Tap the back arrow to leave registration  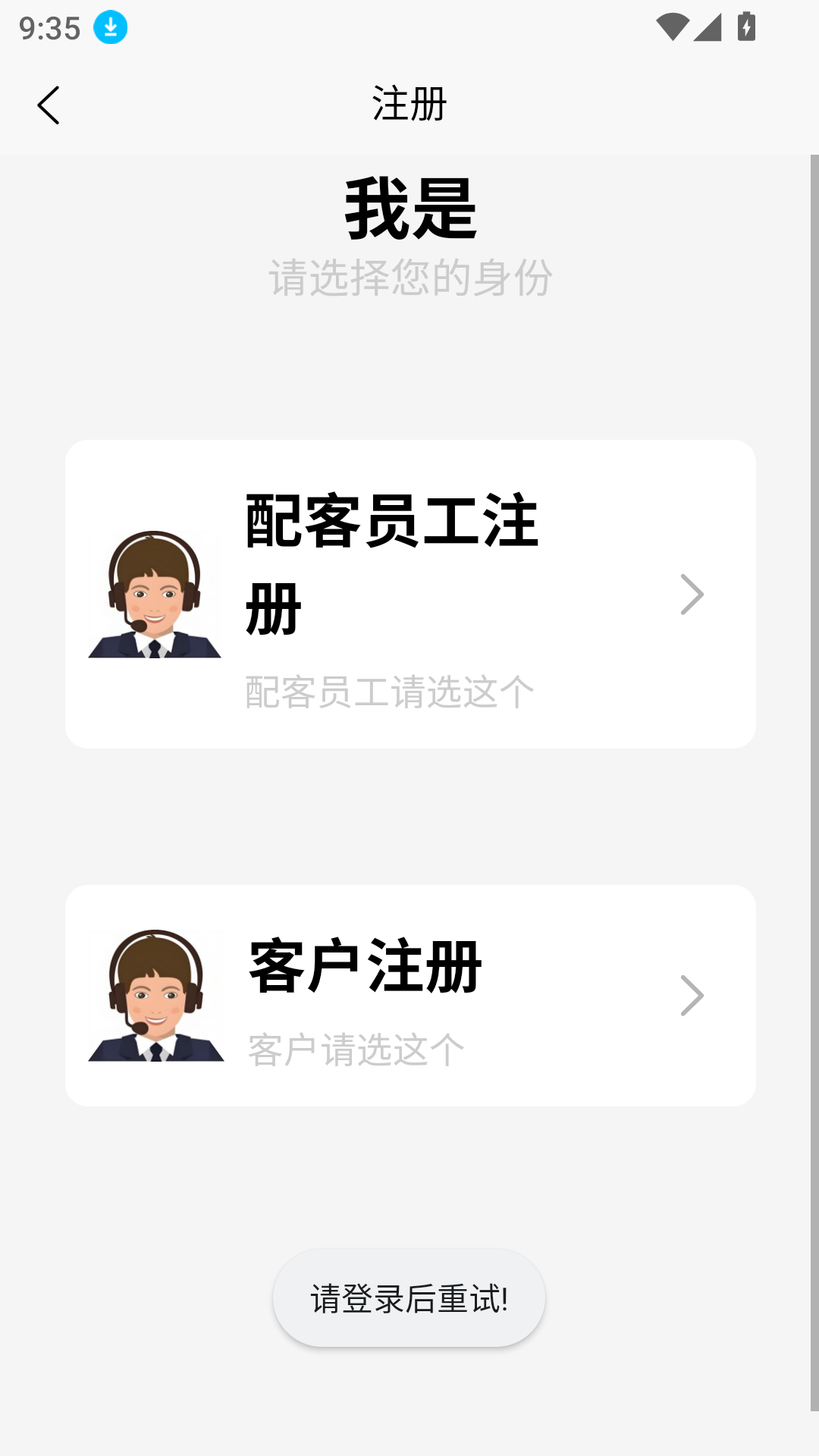[49, 105]
